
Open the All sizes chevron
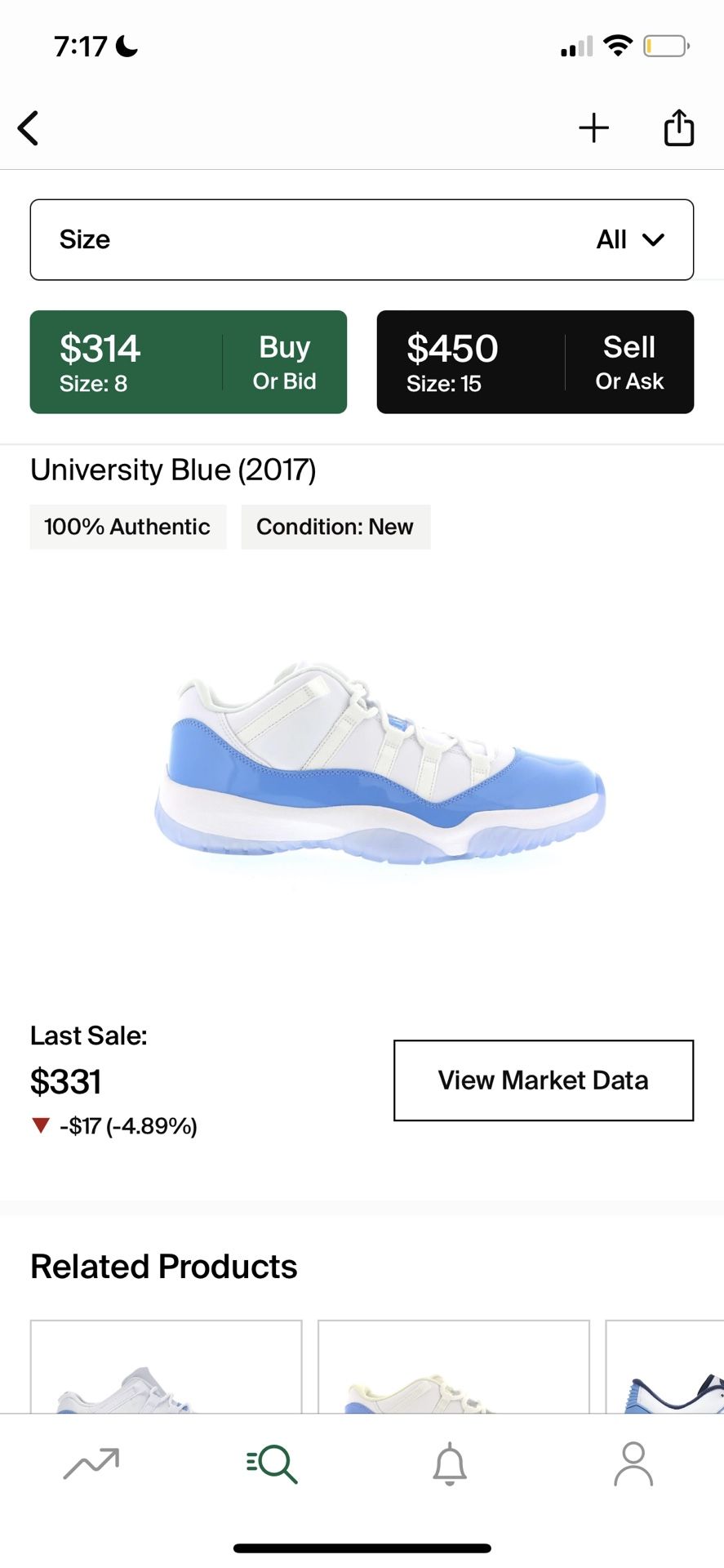[652, 239]
